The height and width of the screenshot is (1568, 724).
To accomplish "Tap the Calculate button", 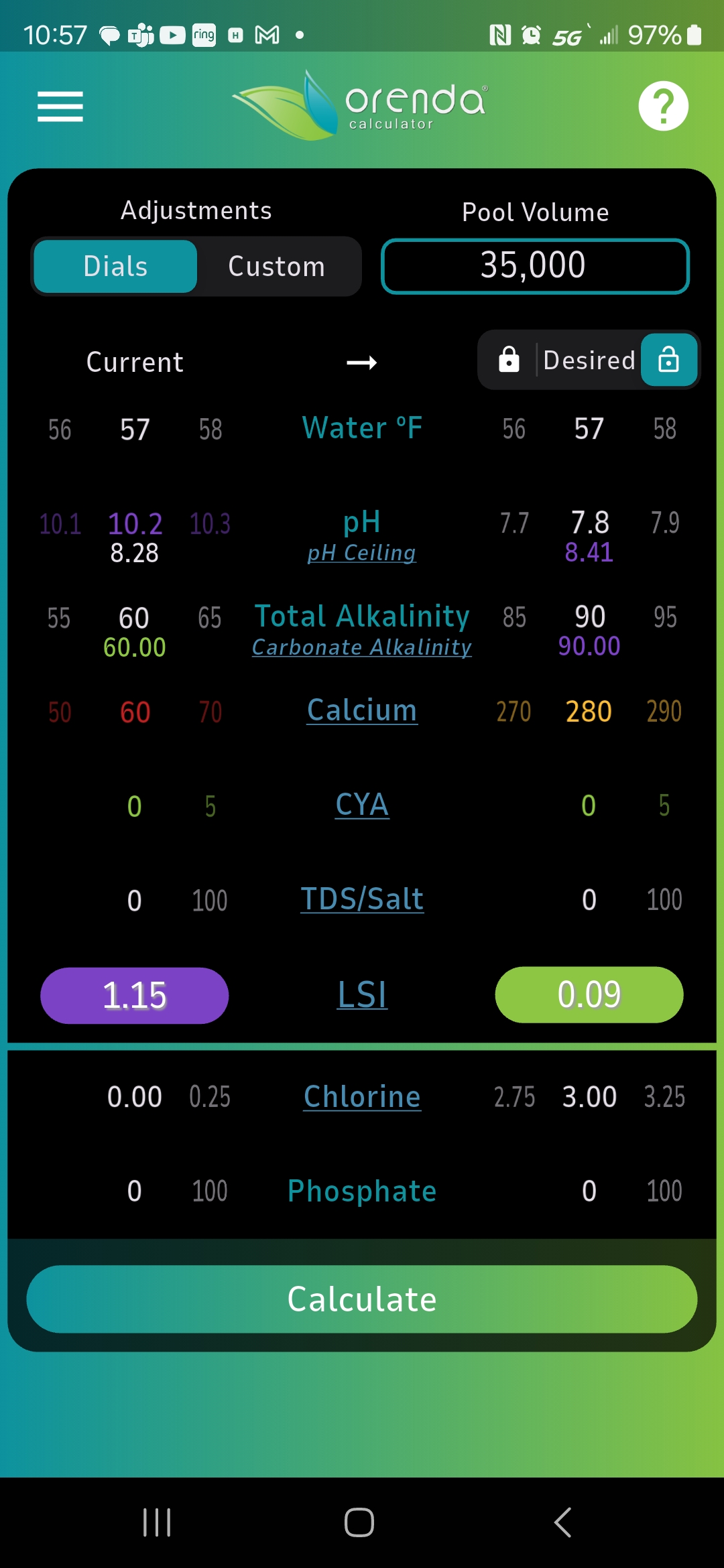I will pyautogui.click(x=362, y=1299).
